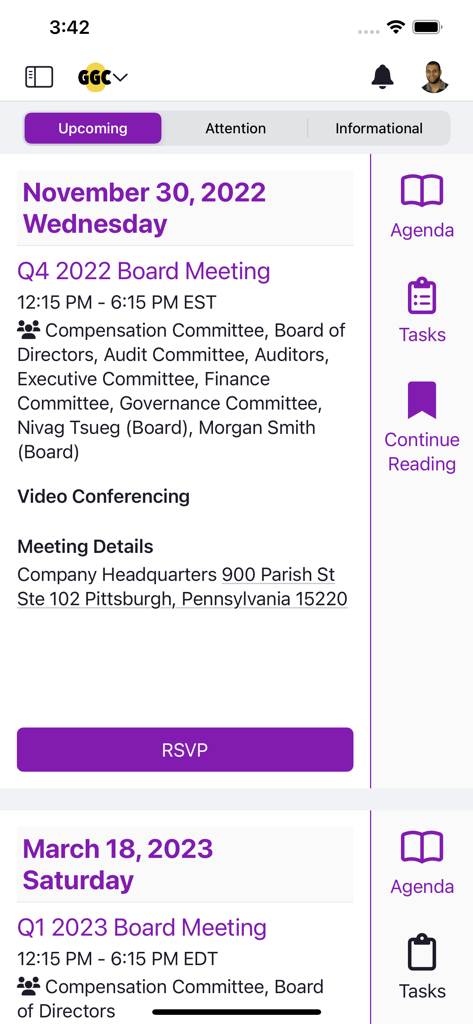Open Tasks for the Q1 2023 meeting
The height and width of the screenshot is (1024, 473).
[x=422, y=968]
